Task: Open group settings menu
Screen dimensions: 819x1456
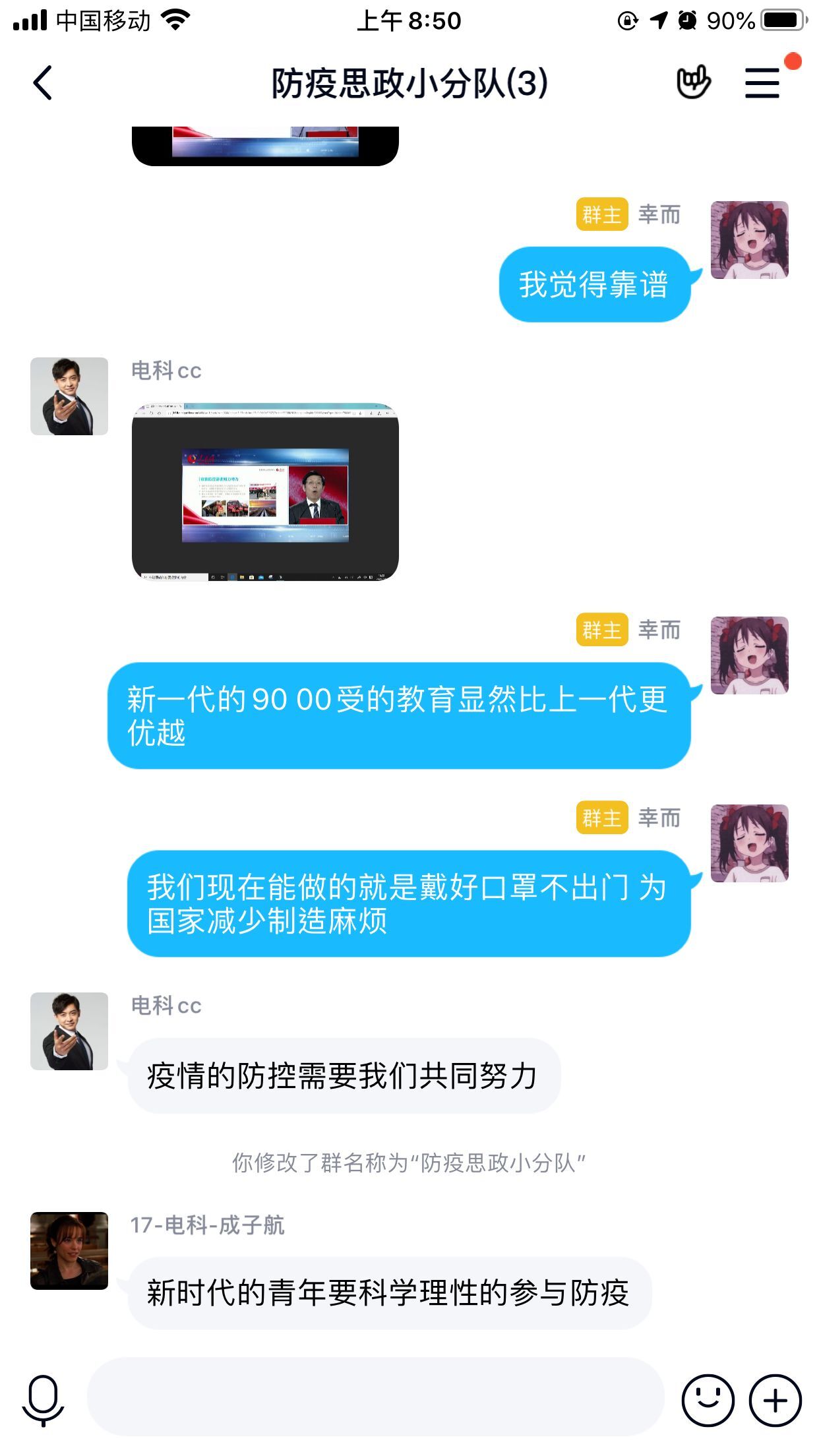Action: 762,83
